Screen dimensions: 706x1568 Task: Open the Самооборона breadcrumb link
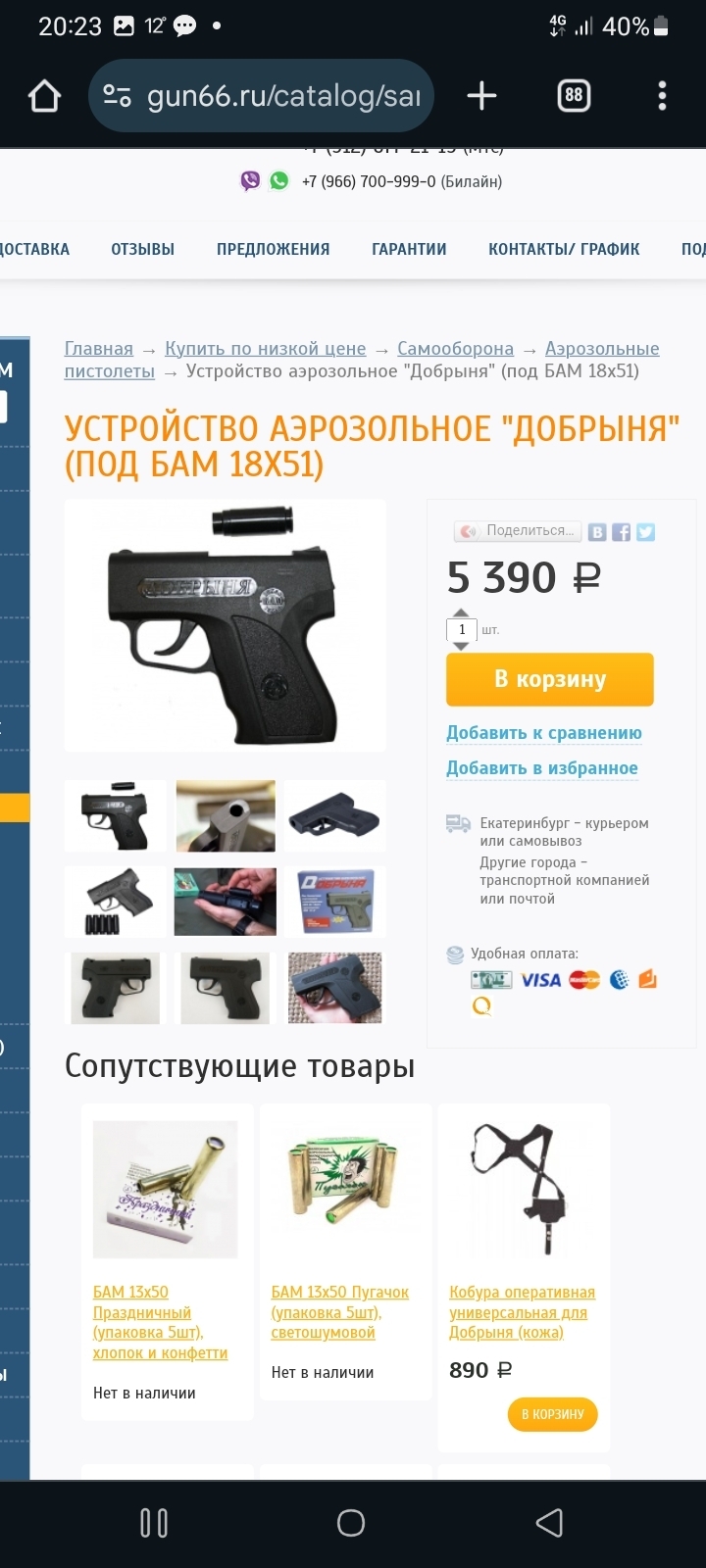(455, 349)
